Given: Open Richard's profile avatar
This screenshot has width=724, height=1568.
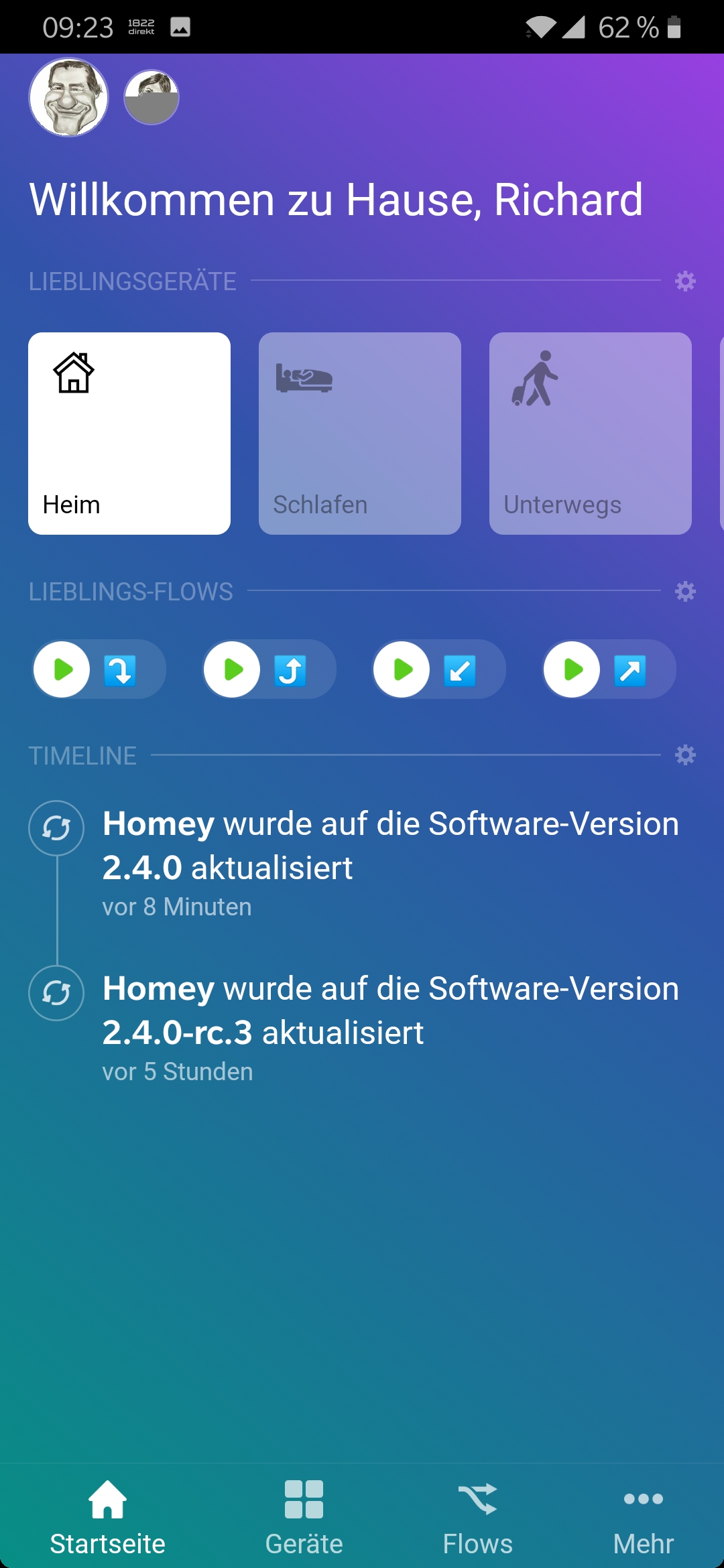Looking at the screenshot, I should click(x=68, y=98).
